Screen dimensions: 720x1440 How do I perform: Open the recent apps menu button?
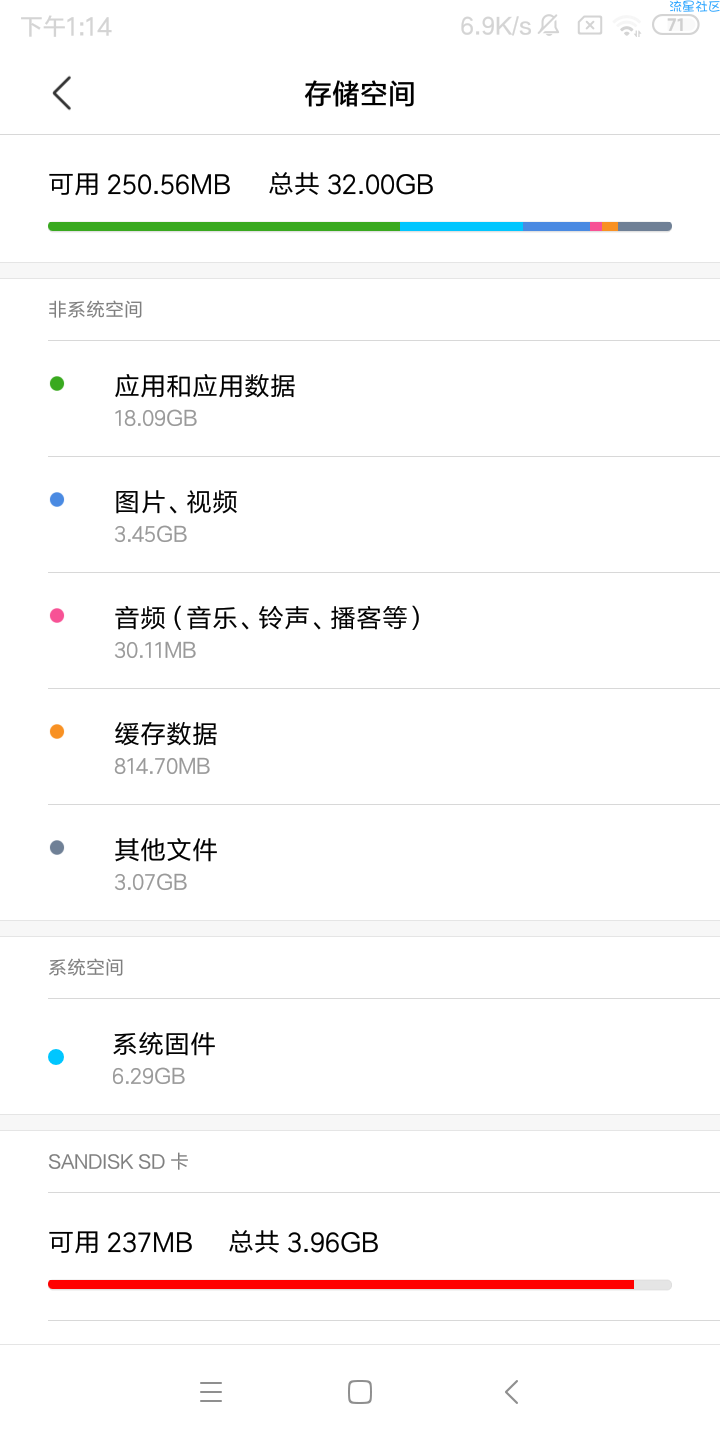pyautogui.click(x=211, y=1392)
